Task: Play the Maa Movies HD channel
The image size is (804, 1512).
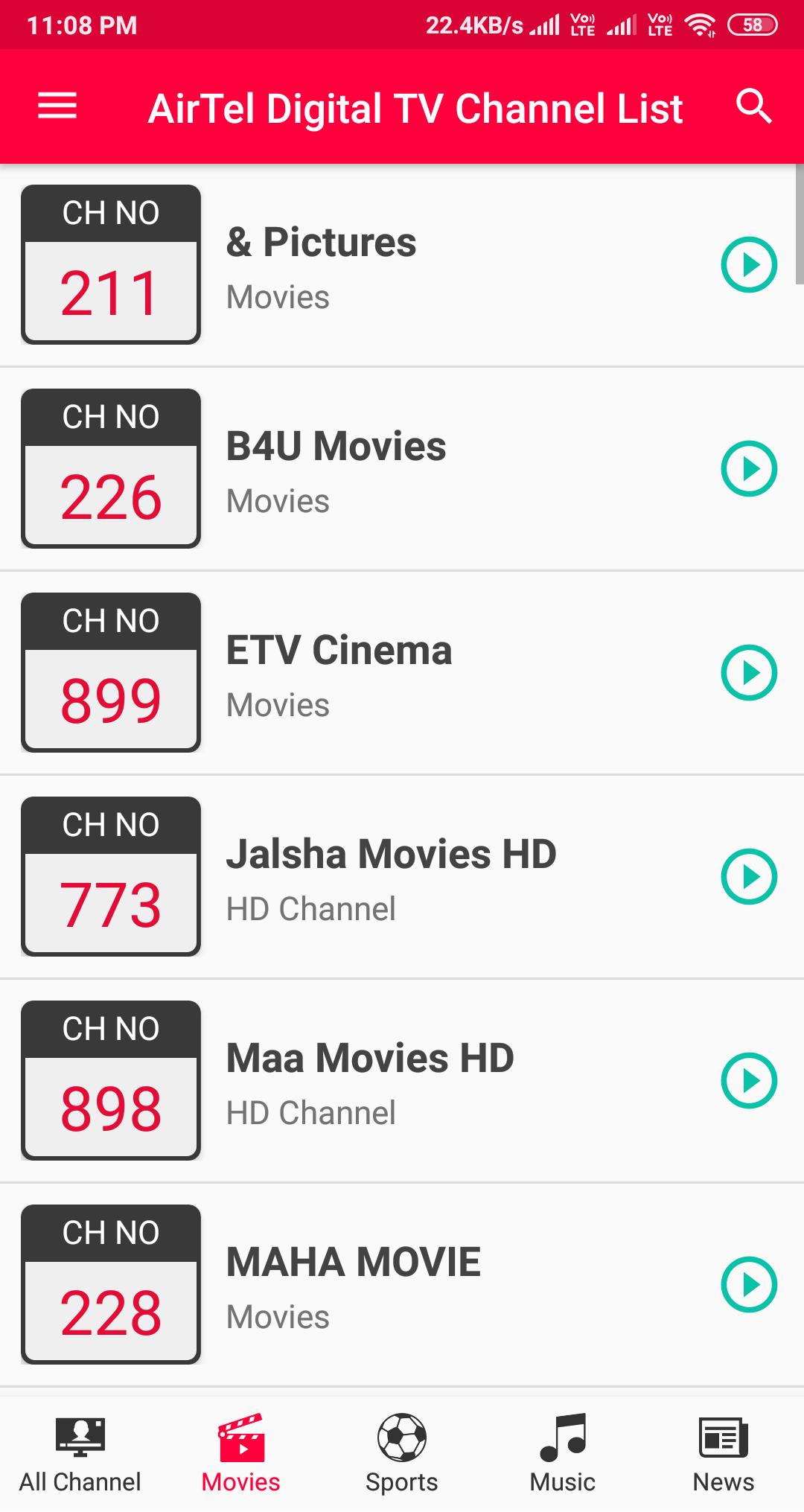Action: 749,1080
